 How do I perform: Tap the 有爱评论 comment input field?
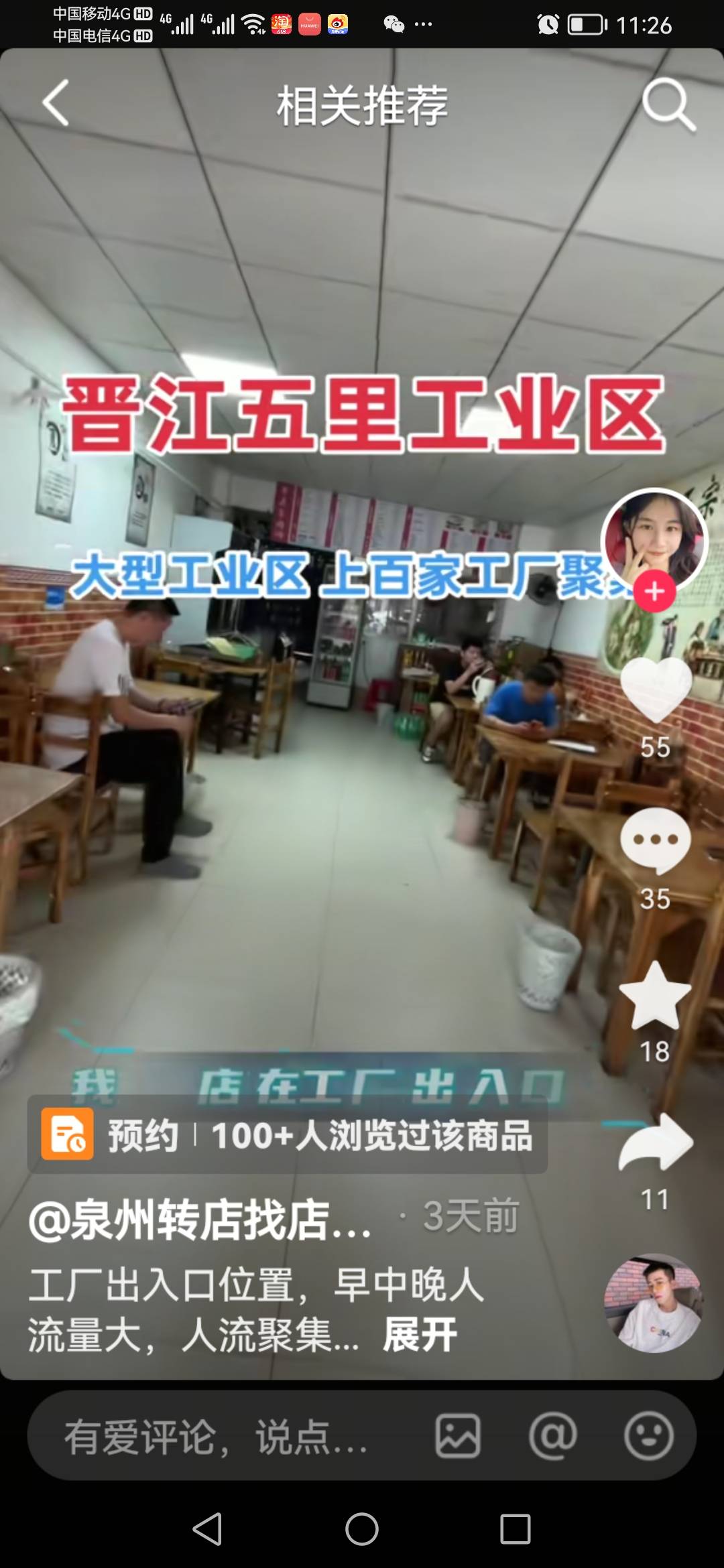point(221,1437)
